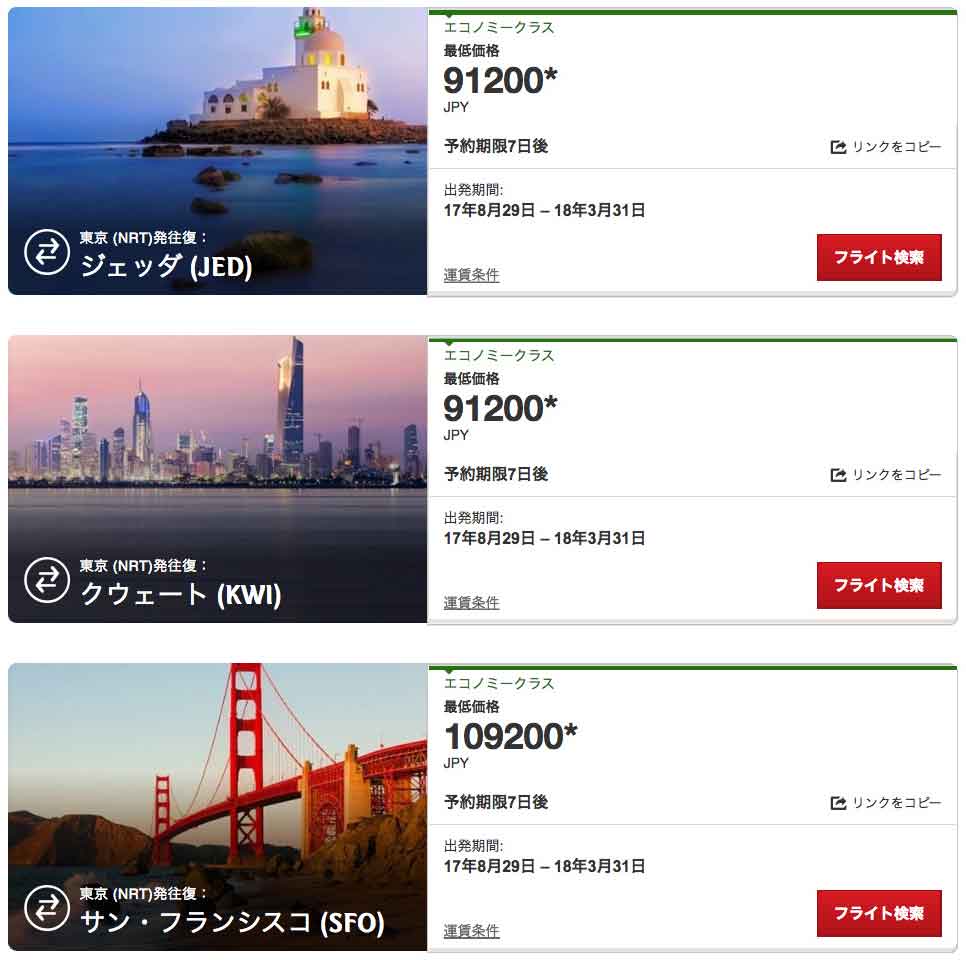The height and width of the screenshot is (960, 966).
Task: Open the San Francisco destination image card
Action: pyautogui.click(x=218, y=806)
